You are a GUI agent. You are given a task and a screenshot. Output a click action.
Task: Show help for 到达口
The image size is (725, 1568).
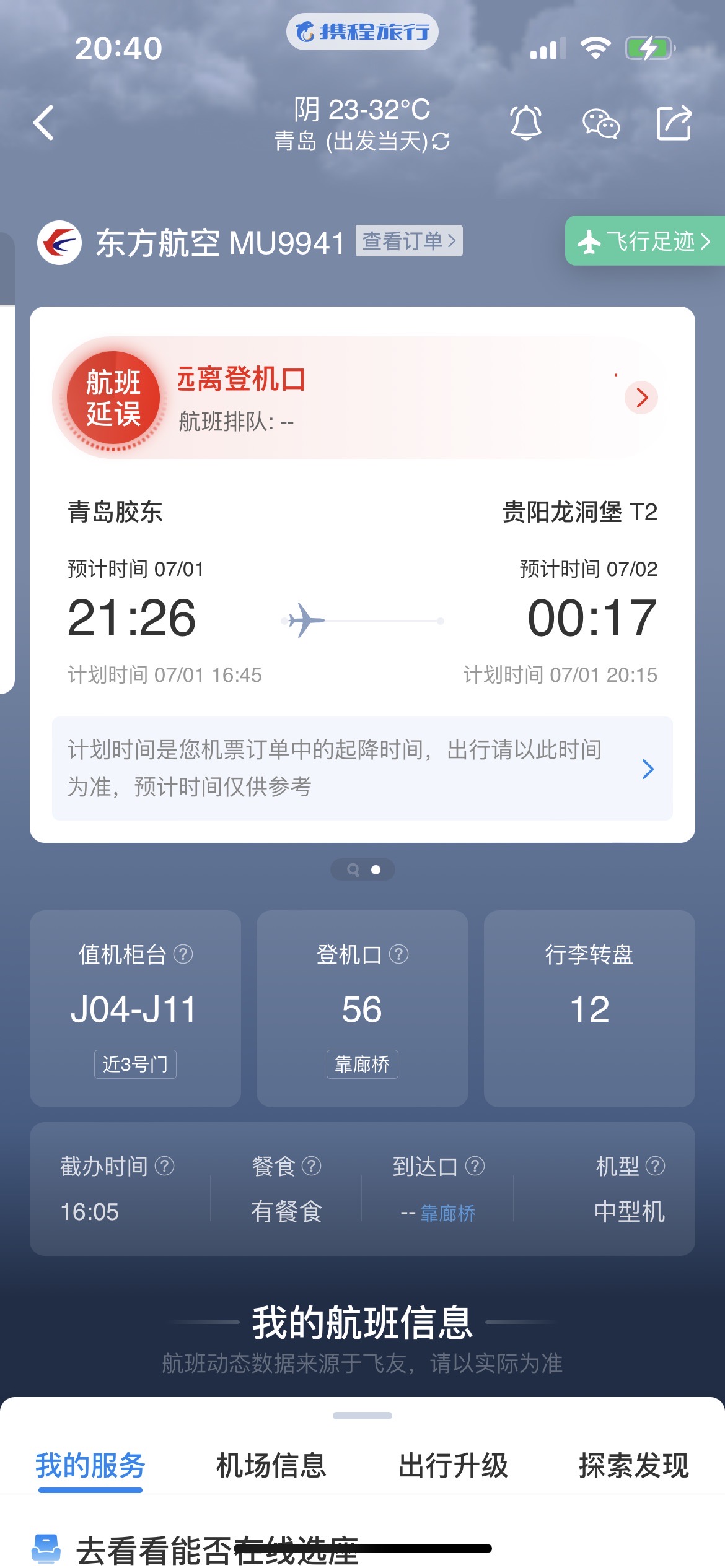click(x=475, y=1166)
